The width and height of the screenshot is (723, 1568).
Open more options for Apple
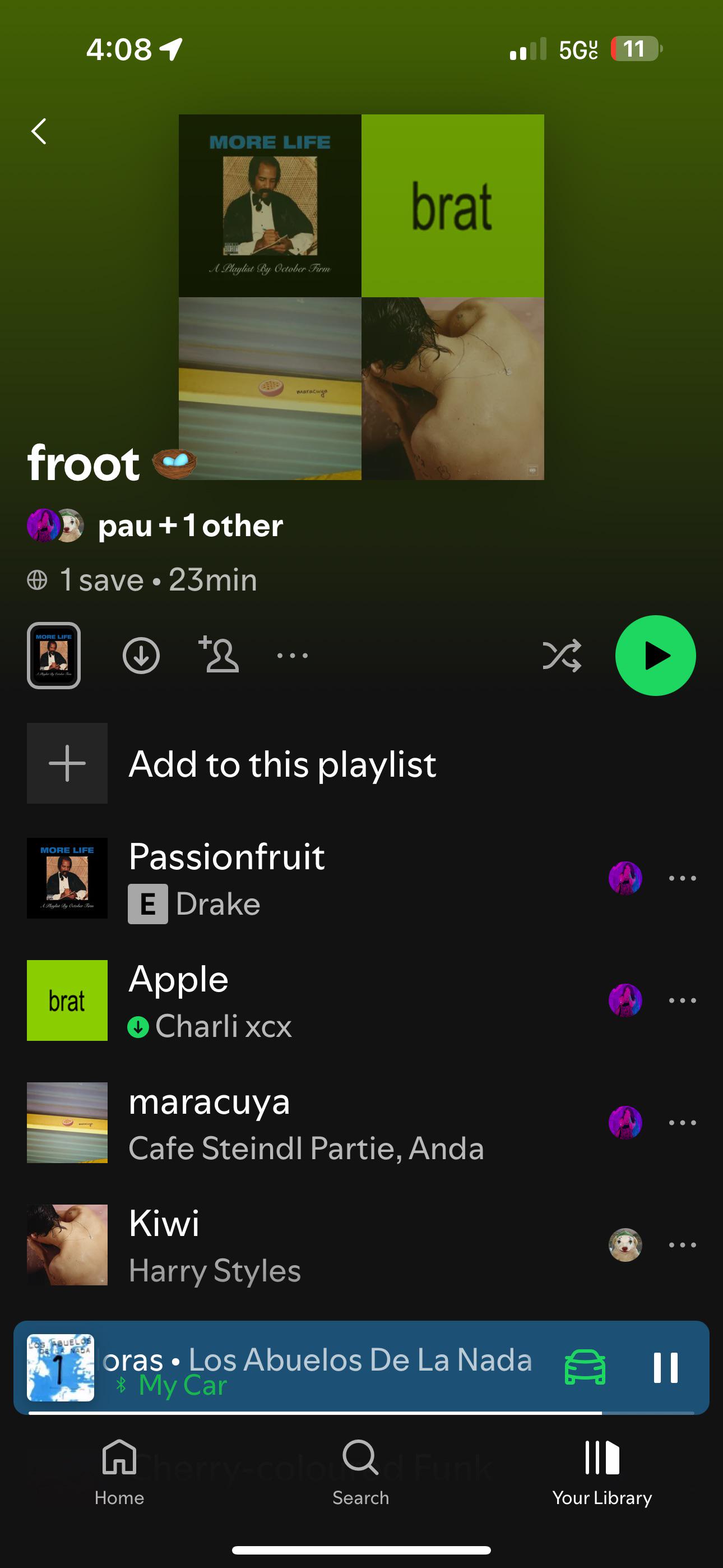tap(682, 1000)
